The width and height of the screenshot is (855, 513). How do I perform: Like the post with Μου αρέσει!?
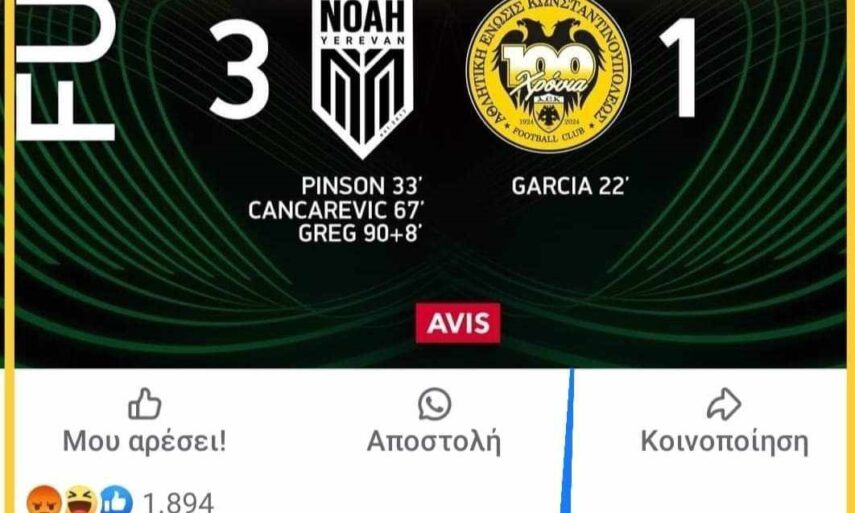(x=144, y=422)
